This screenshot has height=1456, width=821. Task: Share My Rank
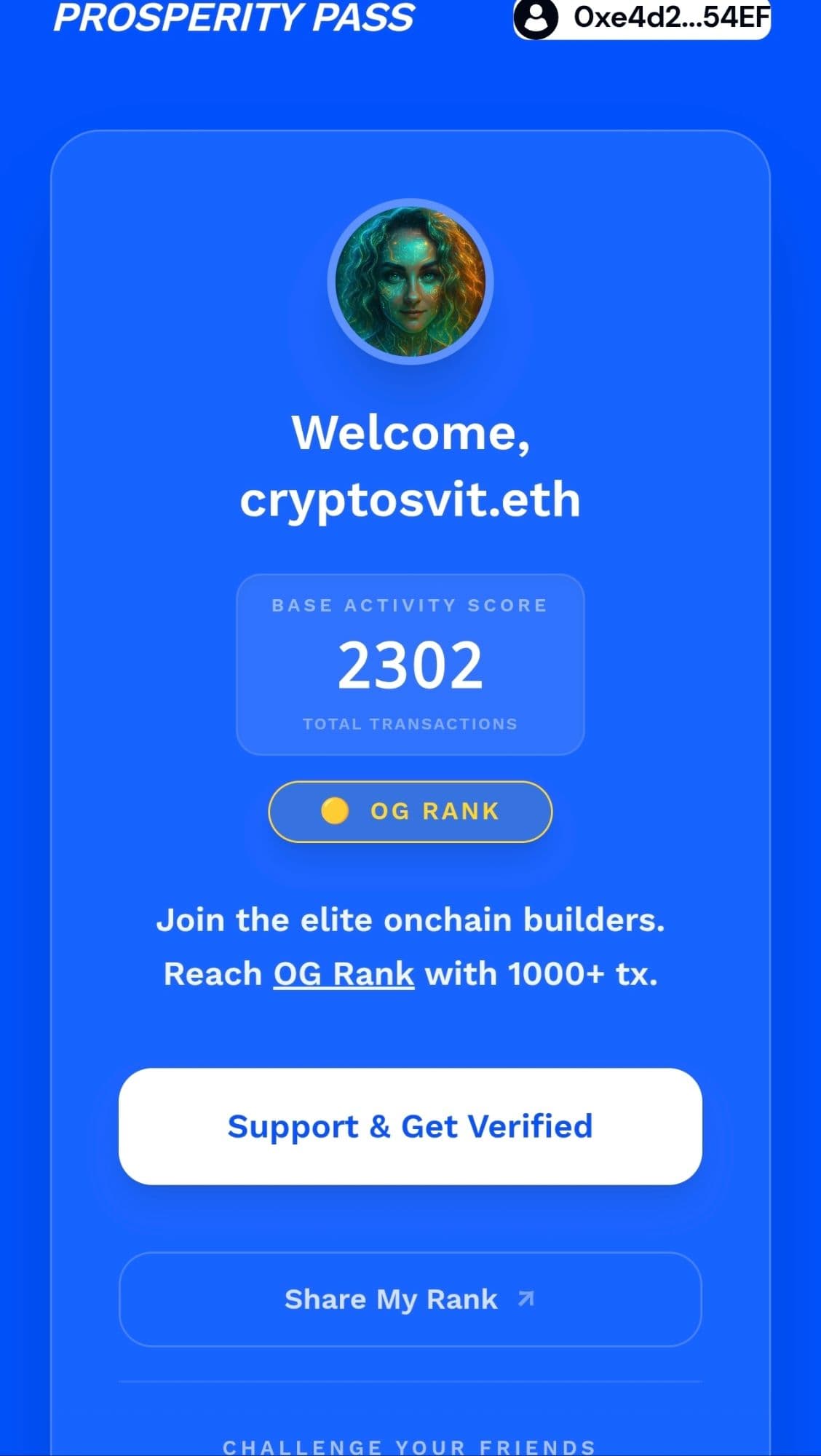click(410, 1299)
